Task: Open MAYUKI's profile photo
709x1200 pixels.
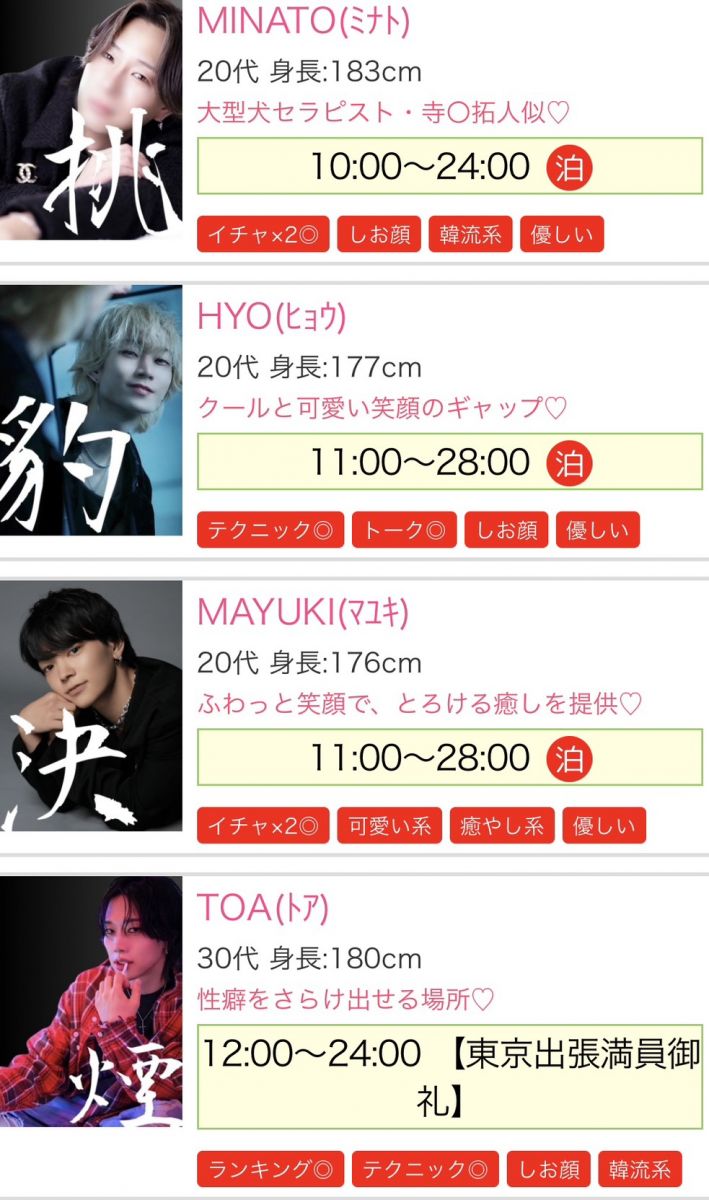Action: (91, 705)
